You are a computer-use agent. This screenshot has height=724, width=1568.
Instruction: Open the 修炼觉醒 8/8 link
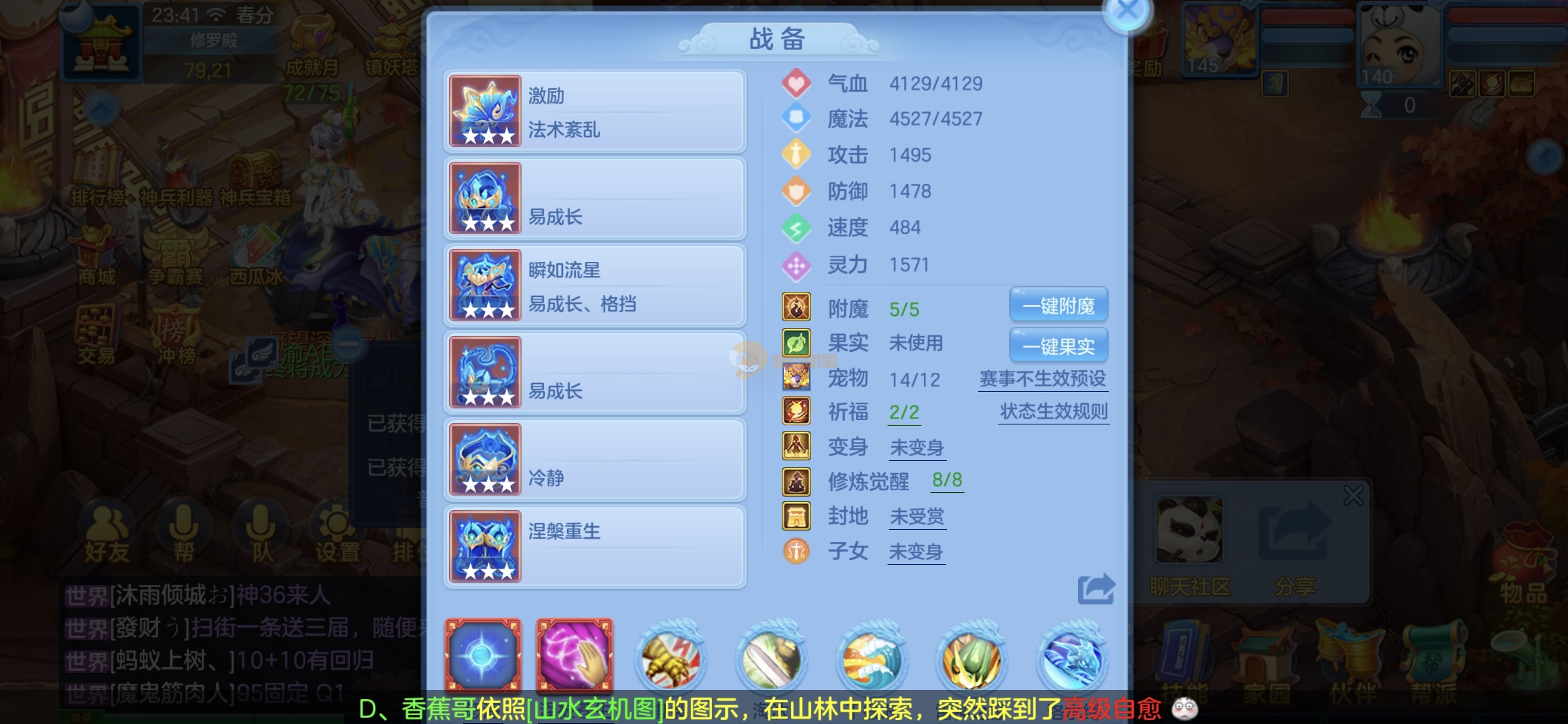[x=946, y=480]
